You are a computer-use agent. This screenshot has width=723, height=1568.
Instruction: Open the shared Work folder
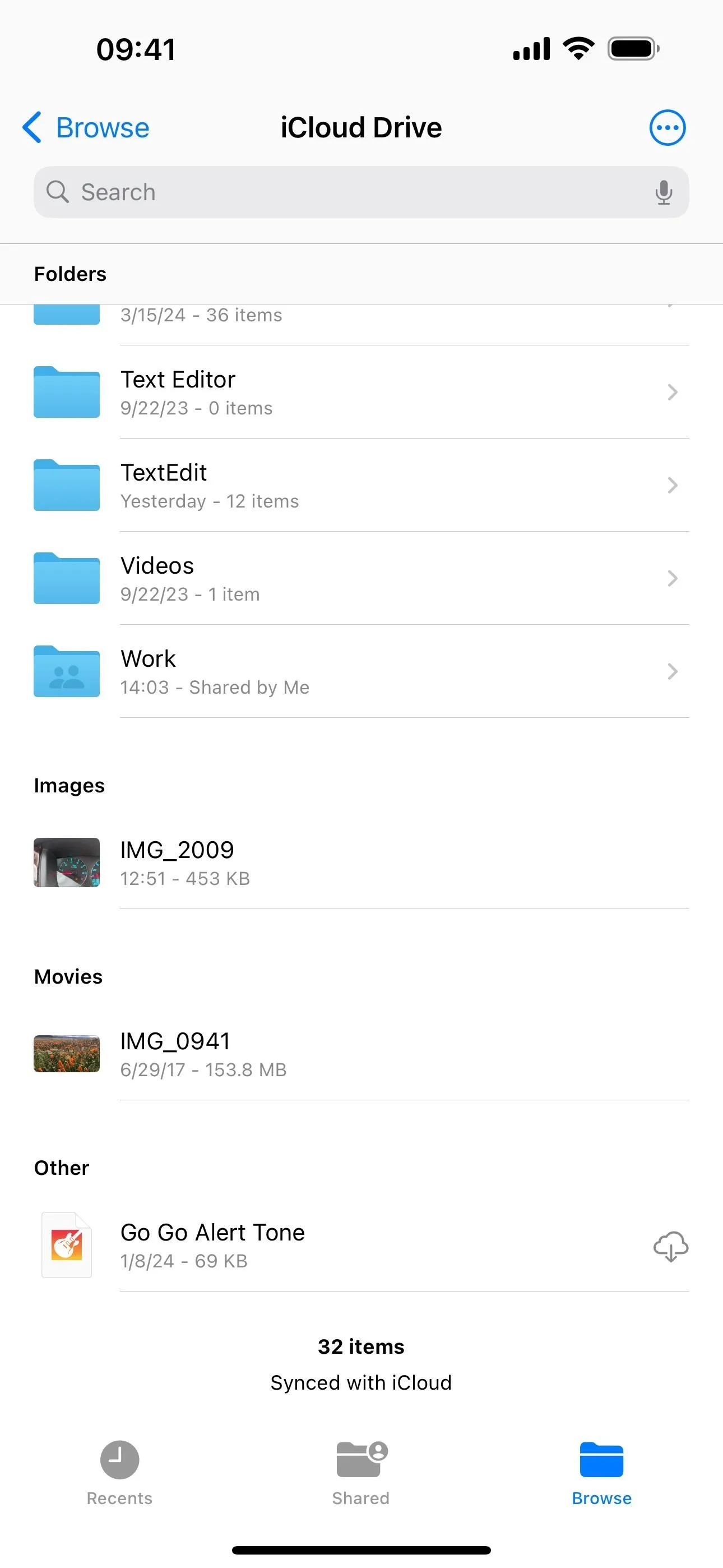pyautogui.click(x=361, y=671)
